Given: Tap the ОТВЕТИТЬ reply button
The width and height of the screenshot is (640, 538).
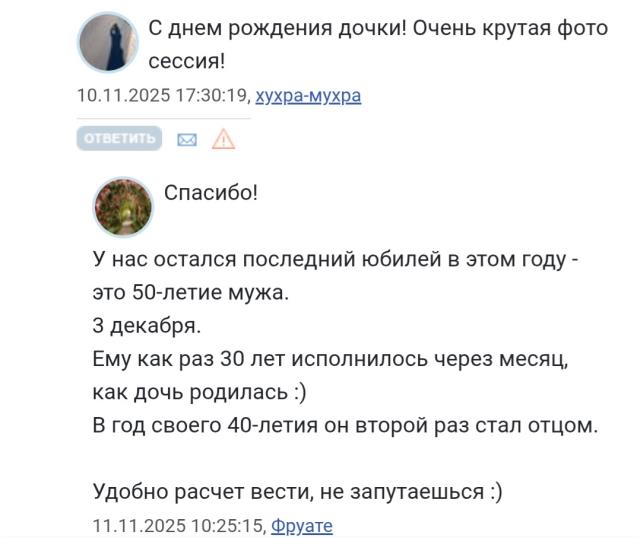Looking at the screenshot, I should point(119,138).
